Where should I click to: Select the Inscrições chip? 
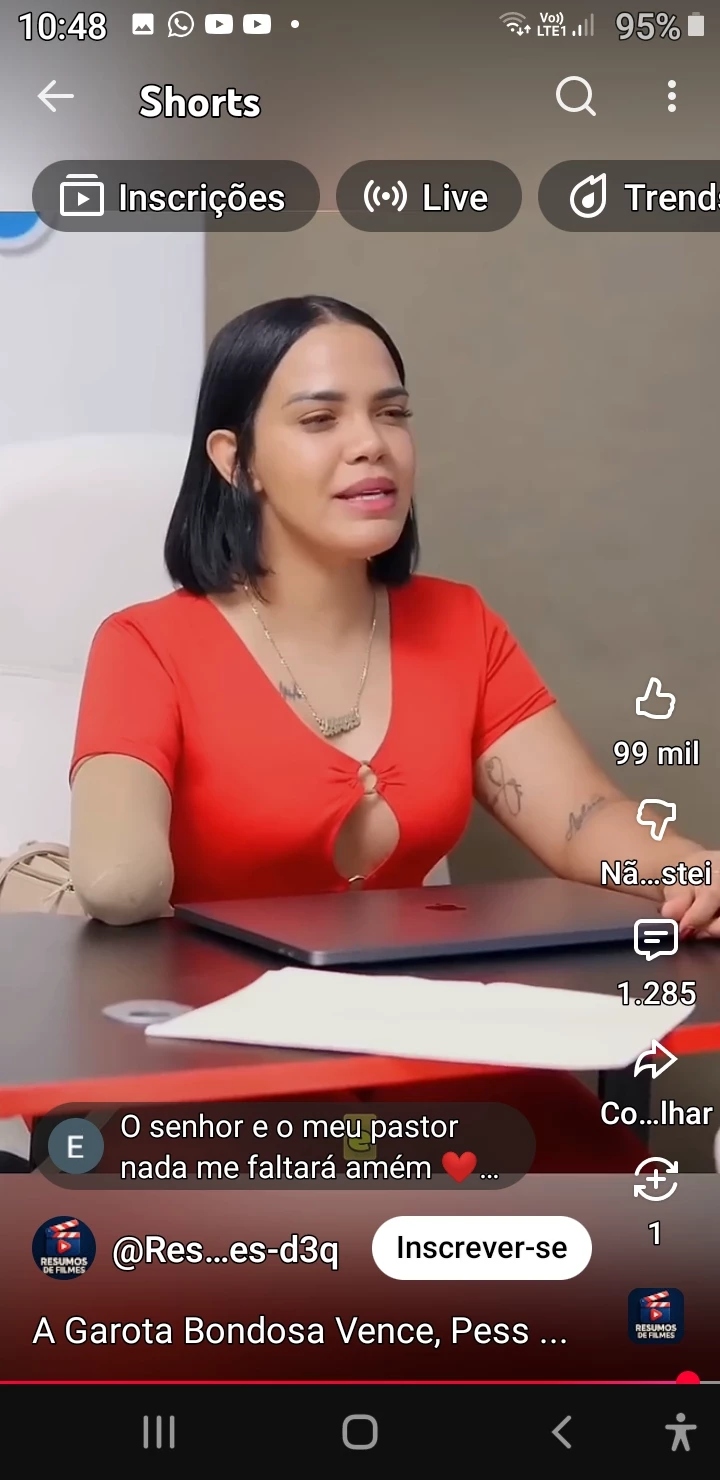click(x=176, y=197)
